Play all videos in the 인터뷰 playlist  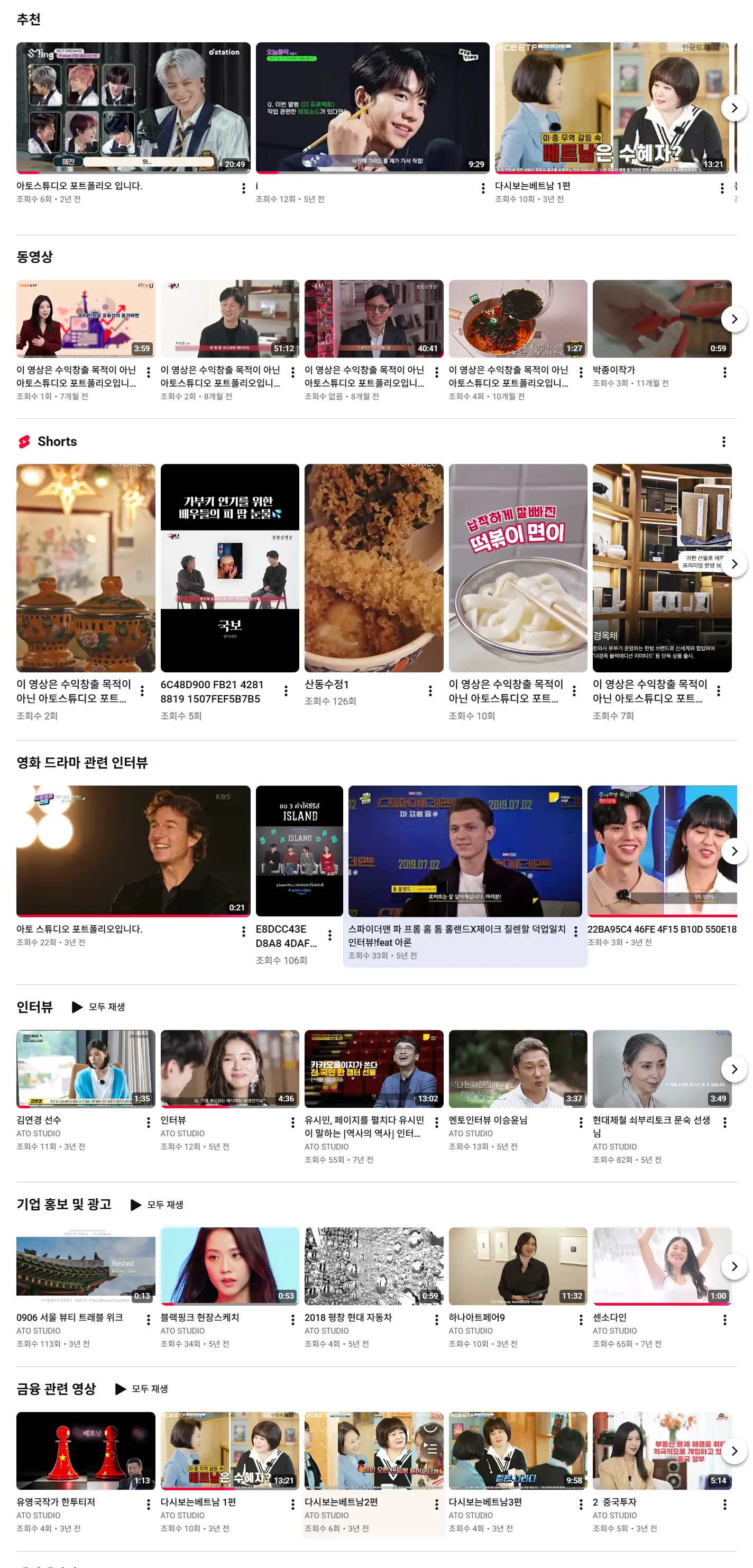point(98,1007)
